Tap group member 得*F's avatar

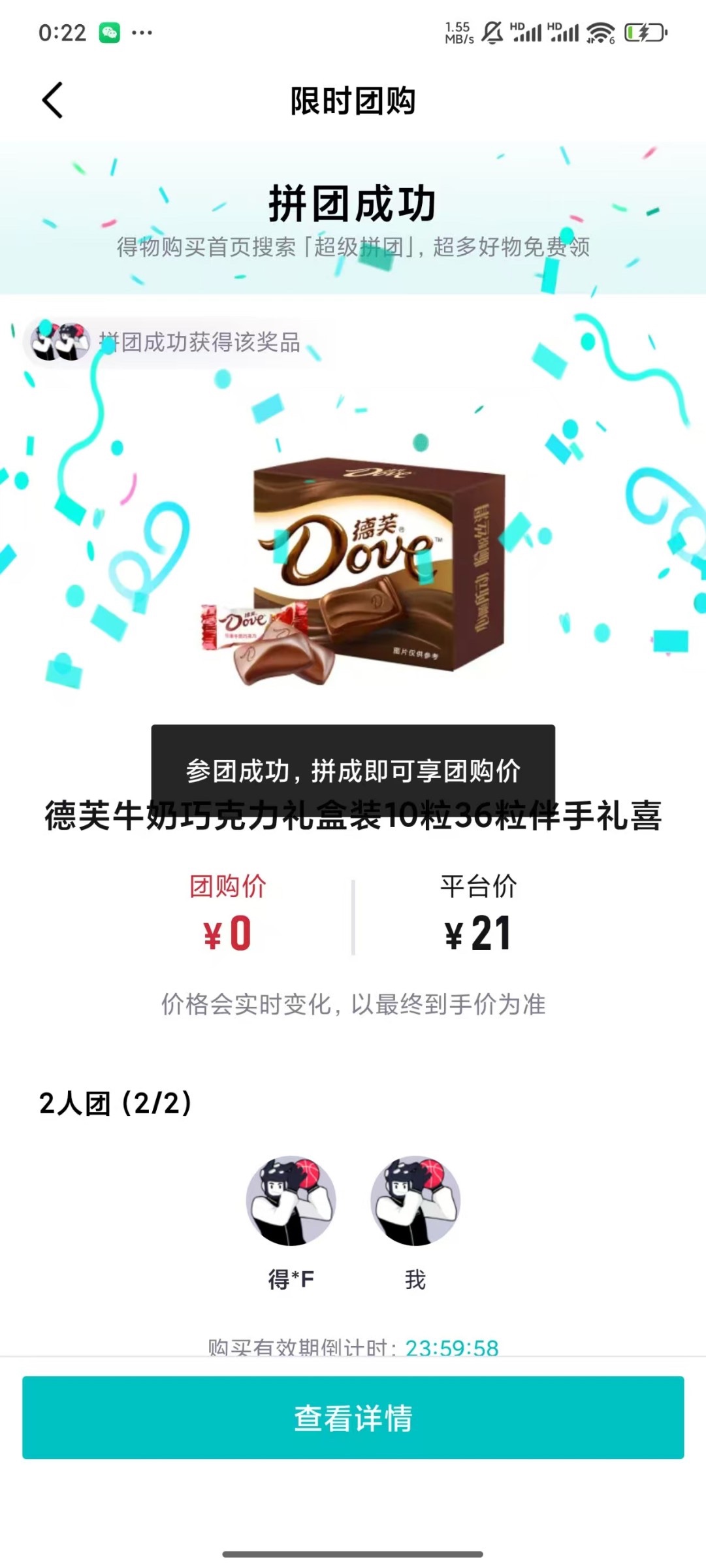click(291, 1200)
